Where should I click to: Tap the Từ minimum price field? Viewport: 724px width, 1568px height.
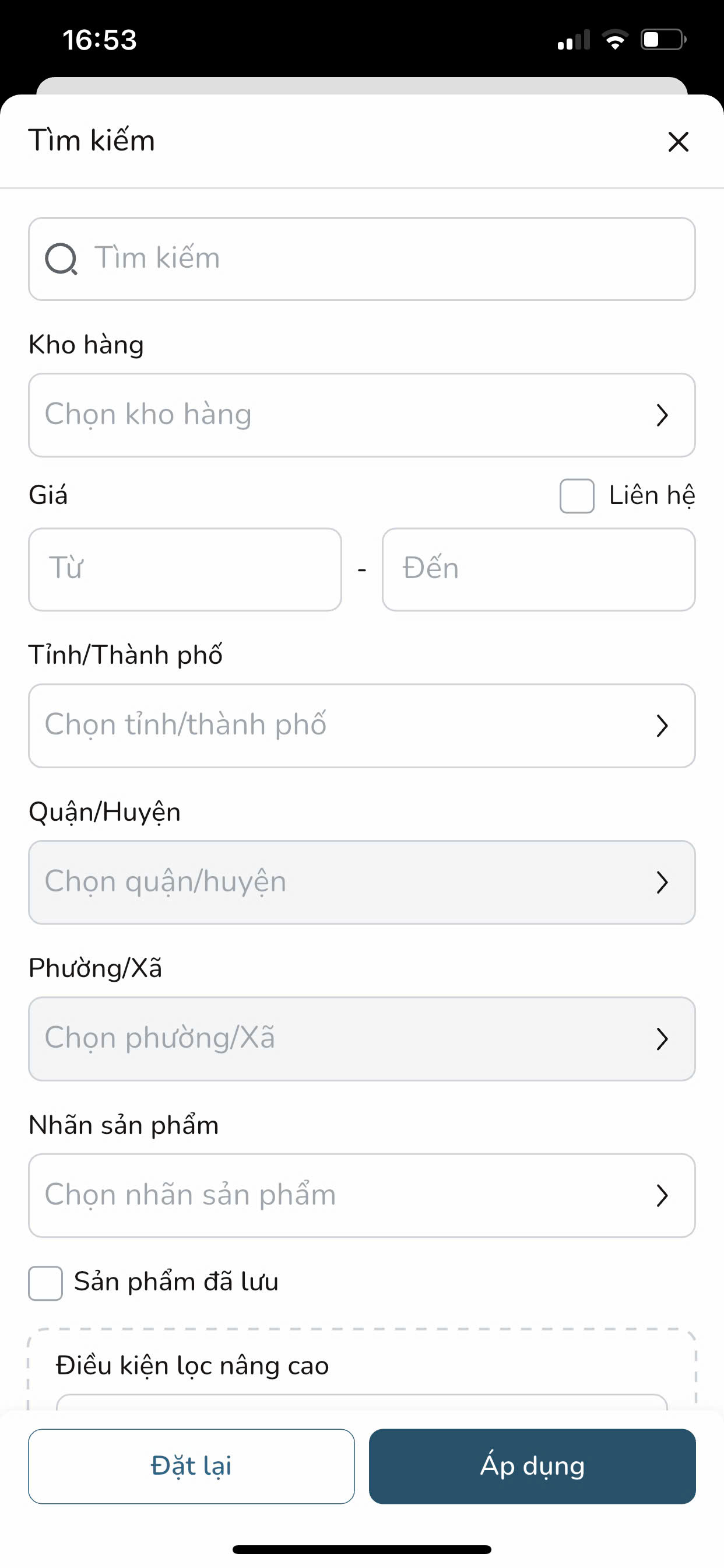click(185, 569)
